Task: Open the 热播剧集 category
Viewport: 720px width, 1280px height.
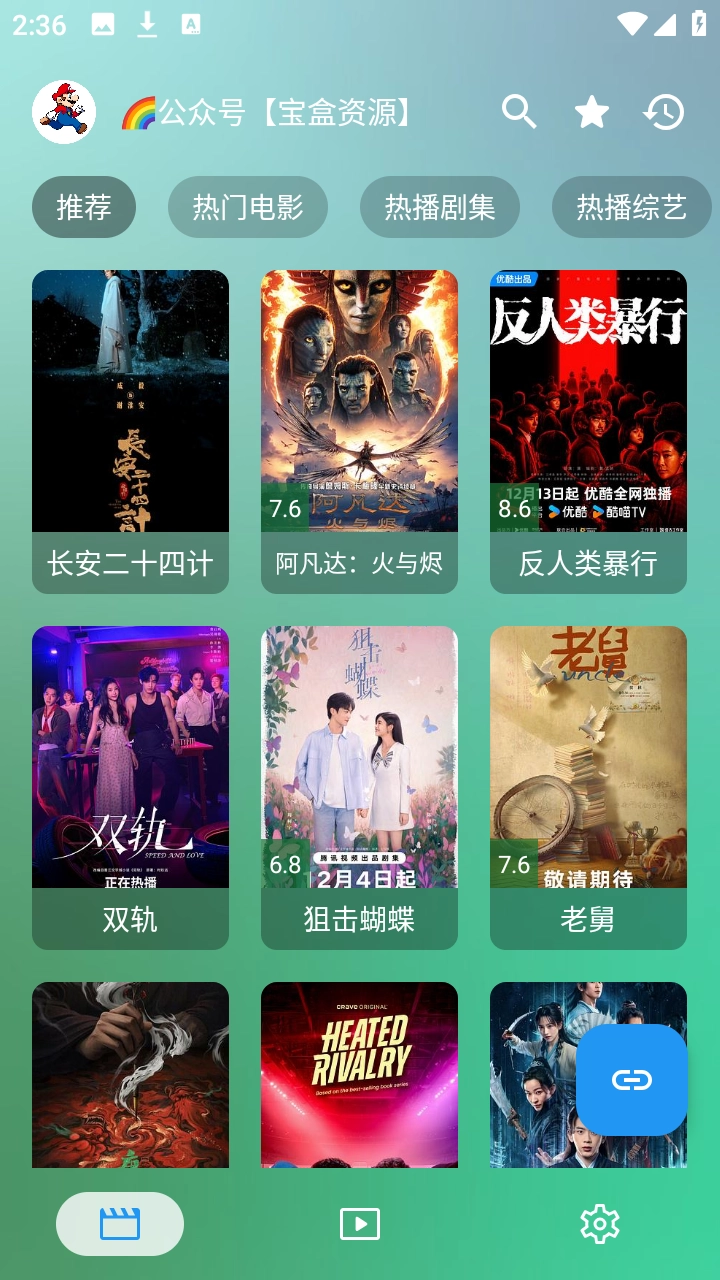Action: pos(440,206)
